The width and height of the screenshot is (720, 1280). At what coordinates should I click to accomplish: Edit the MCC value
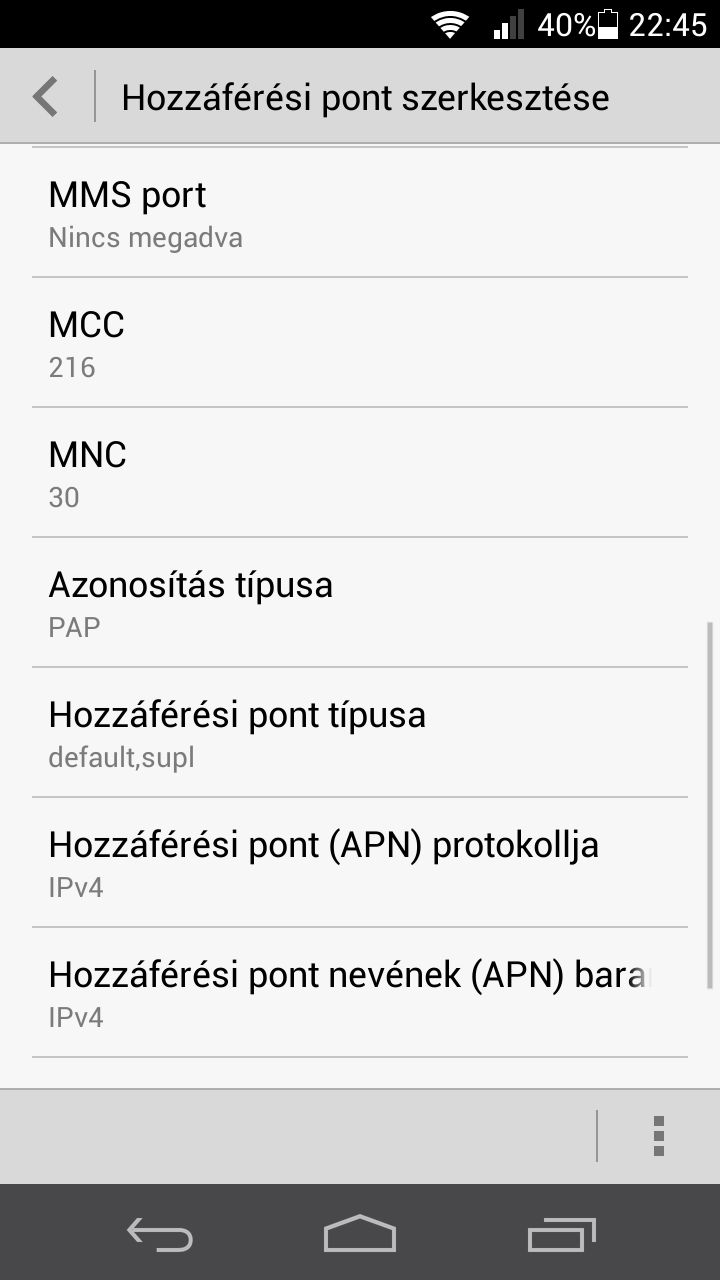point(360,343)
